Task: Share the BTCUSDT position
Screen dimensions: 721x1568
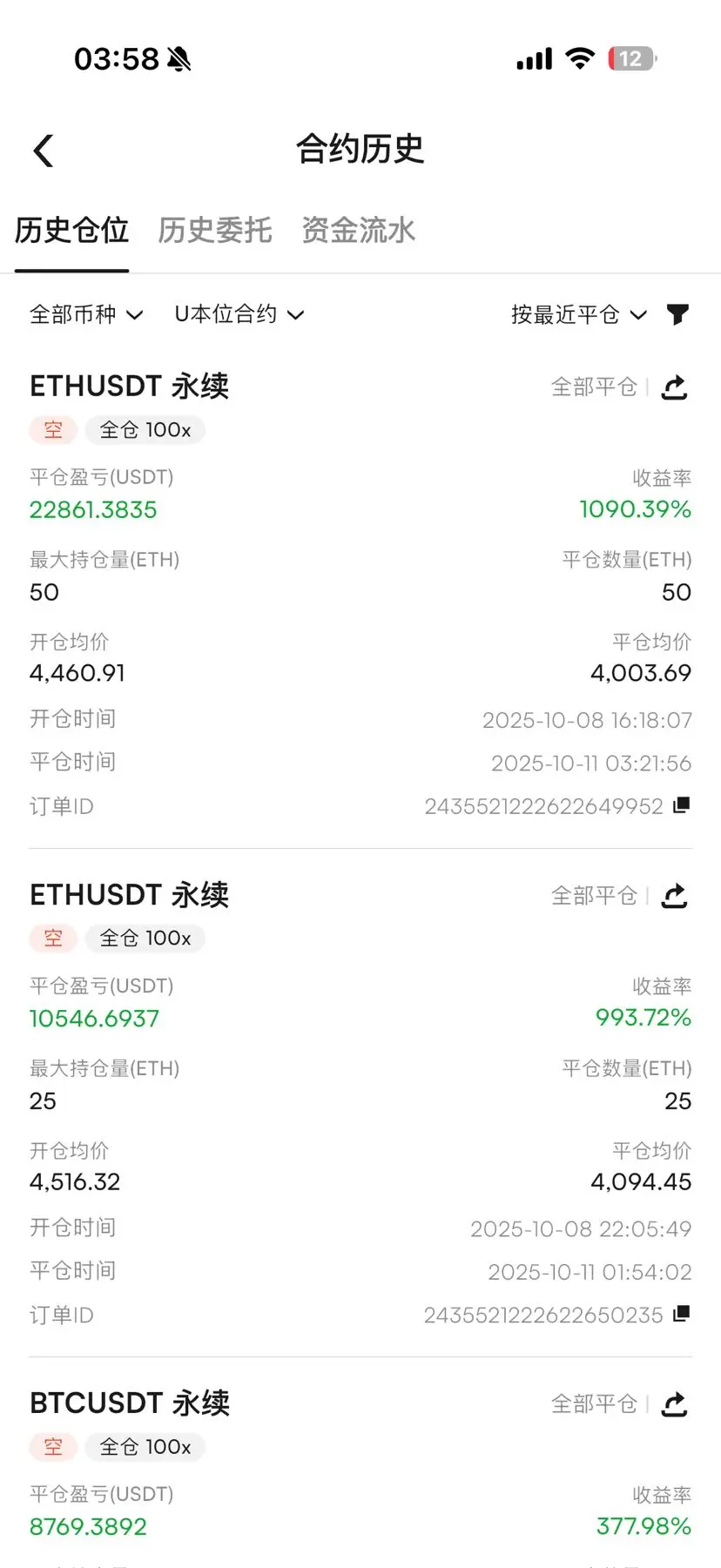Action: point(675,1404)
